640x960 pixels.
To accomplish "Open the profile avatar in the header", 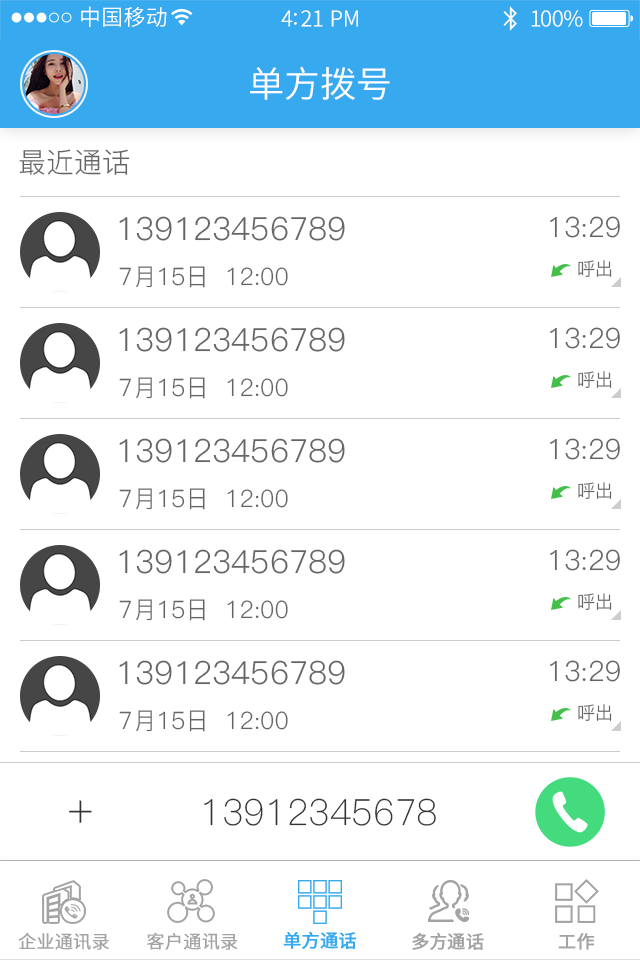I will click(54, 84).
